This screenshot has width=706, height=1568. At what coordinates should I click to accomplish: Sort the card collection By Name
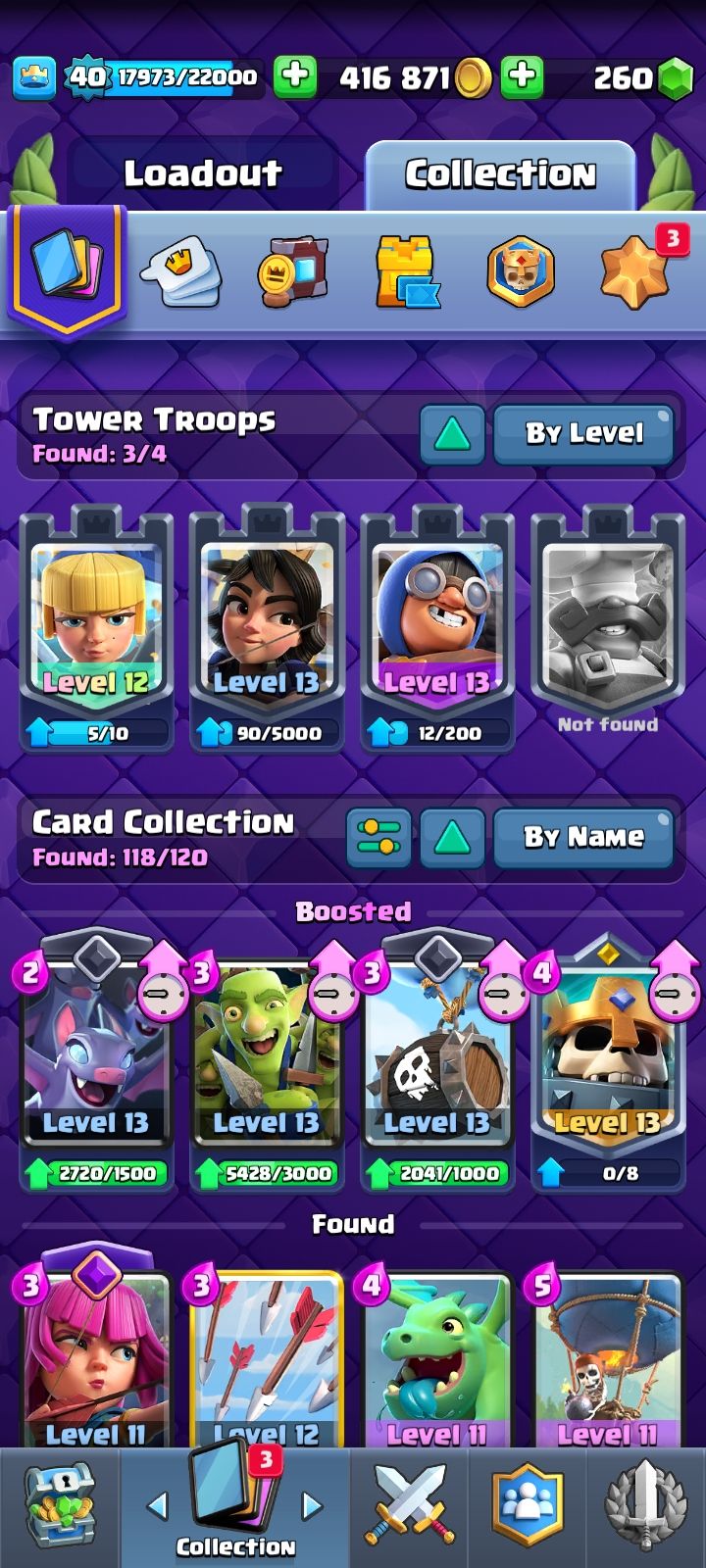tap(584, 837)
